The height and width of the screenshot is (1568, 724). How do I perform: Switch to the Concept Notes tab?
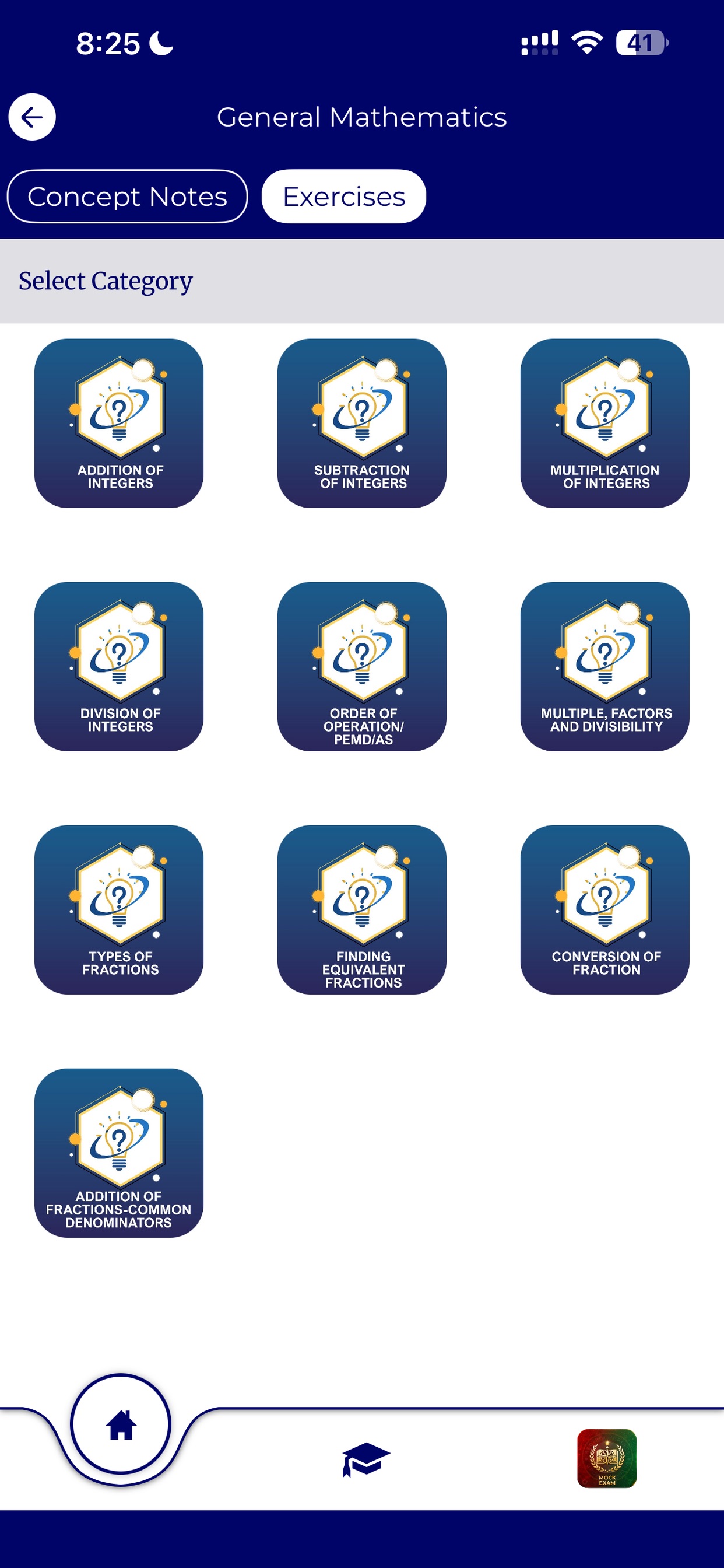[x=127, y=197]
